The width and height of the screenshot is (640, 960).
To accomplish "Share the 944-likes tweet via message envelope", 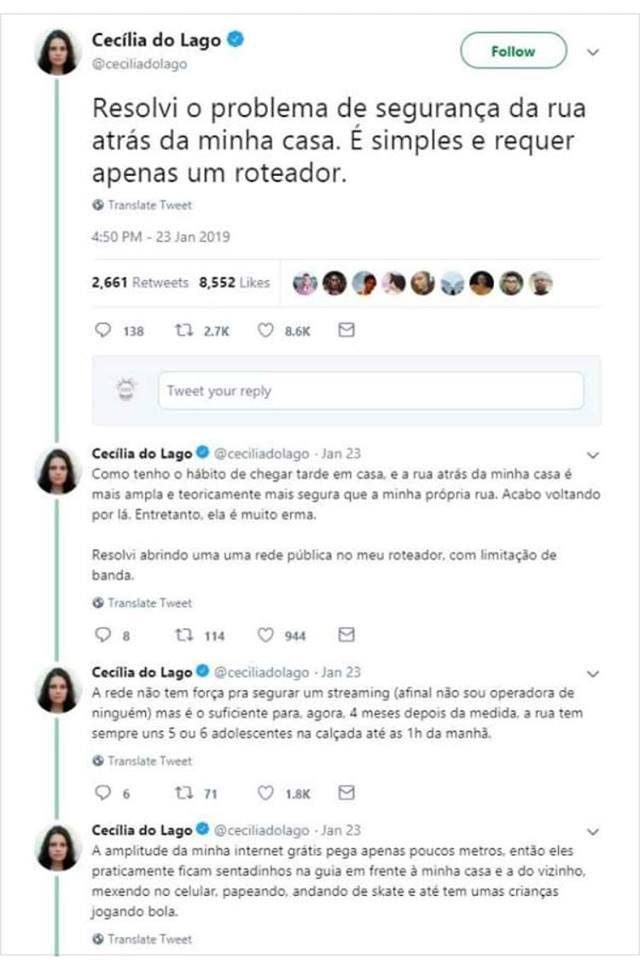I will (347, 634).
